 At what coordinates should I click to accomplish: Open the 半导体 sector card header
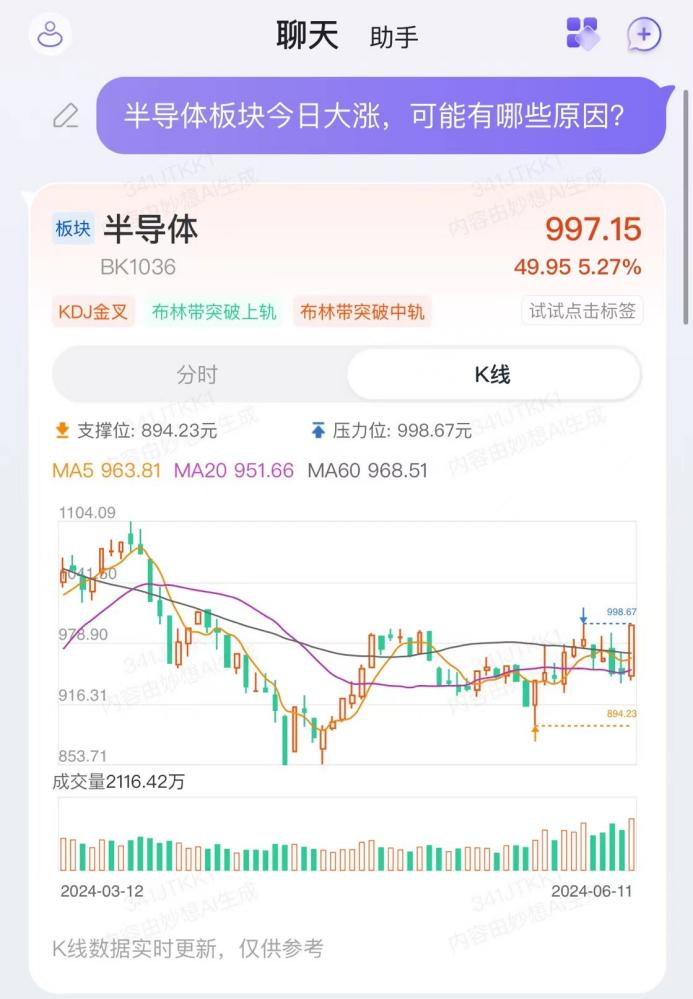click(x=150, y=230)
